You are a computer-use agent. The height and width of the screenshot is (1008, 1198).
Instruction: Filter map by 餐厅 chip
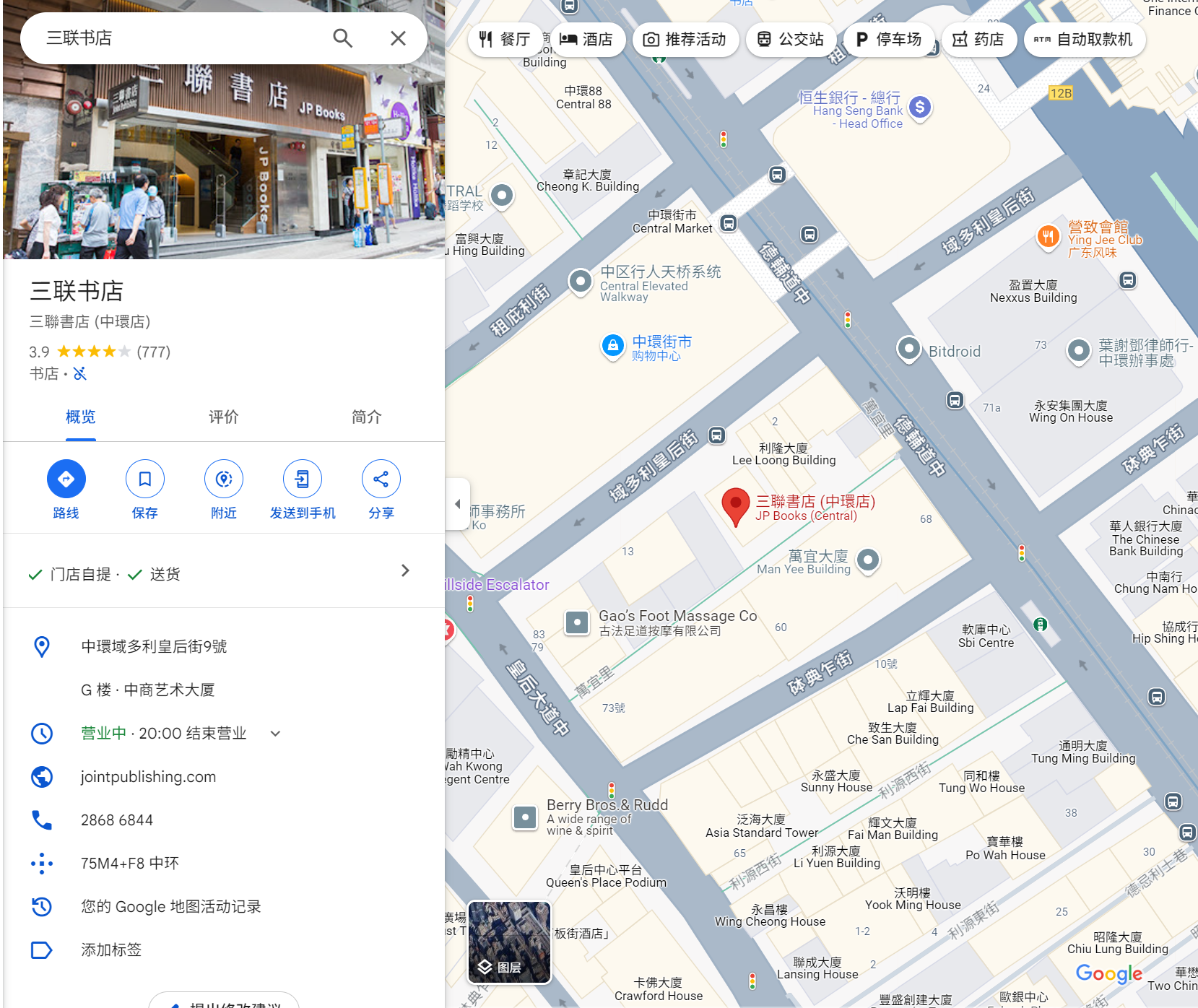pyautogui.click(x=505, y=39)
